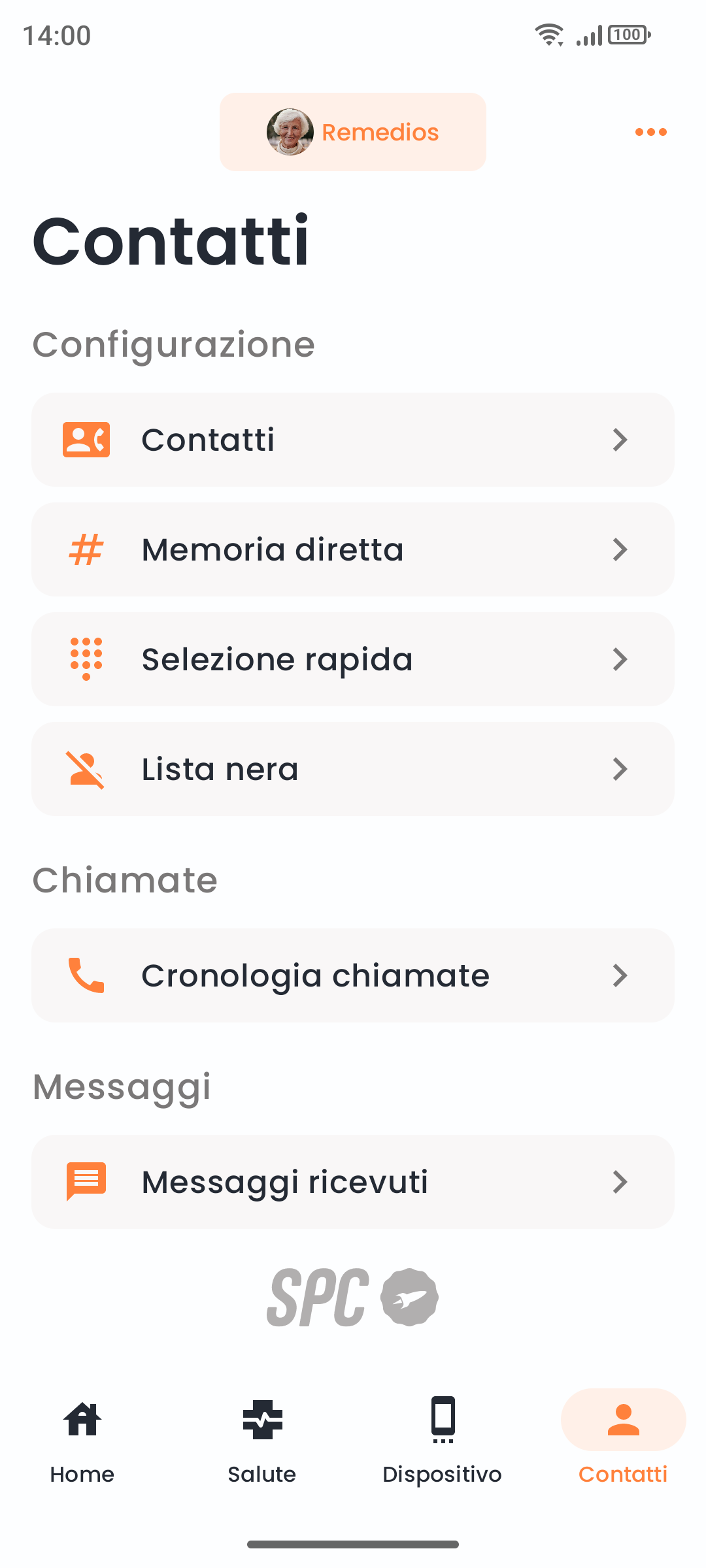Open the Contatti contacts icon

(x=86, y=440)
